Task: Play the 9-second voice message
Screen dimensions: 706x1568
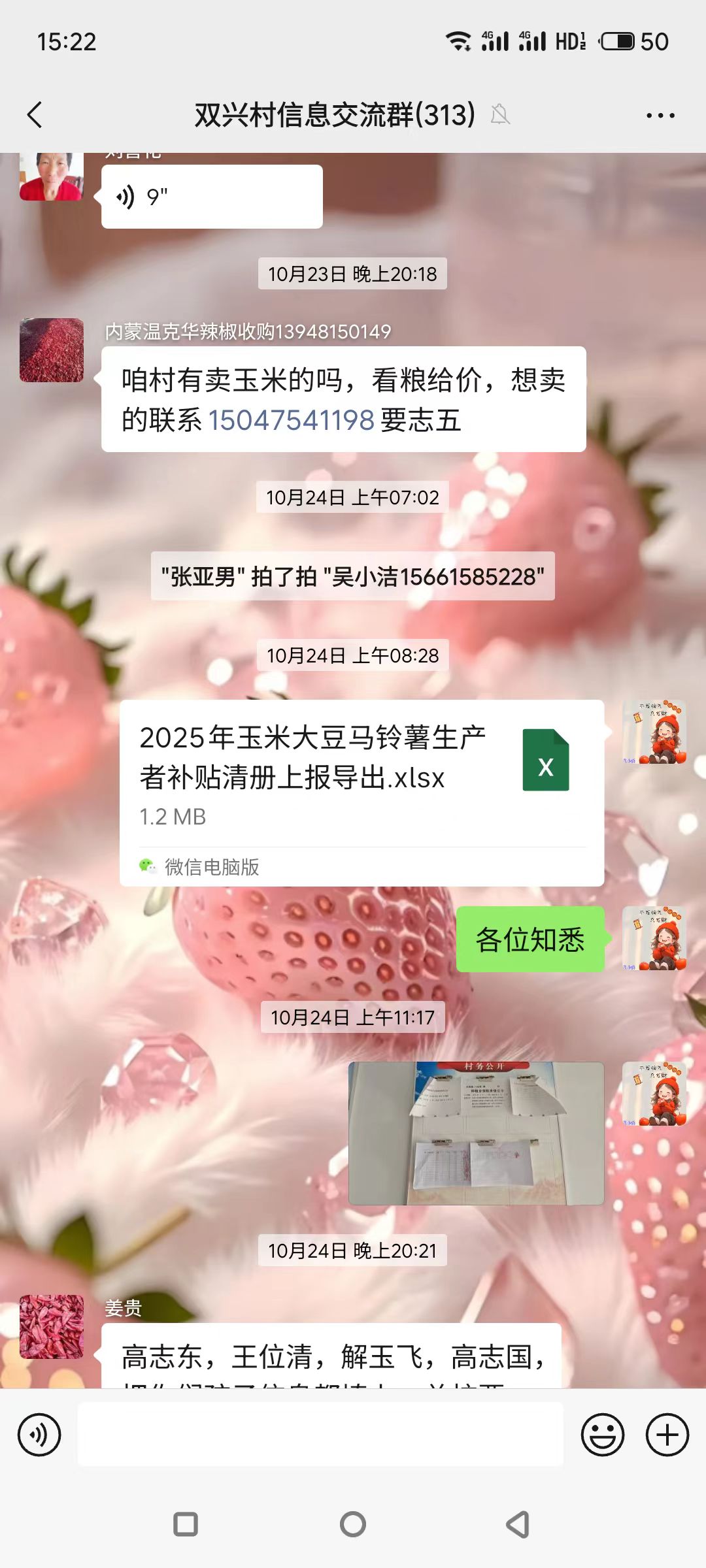Action: (211, 197)
